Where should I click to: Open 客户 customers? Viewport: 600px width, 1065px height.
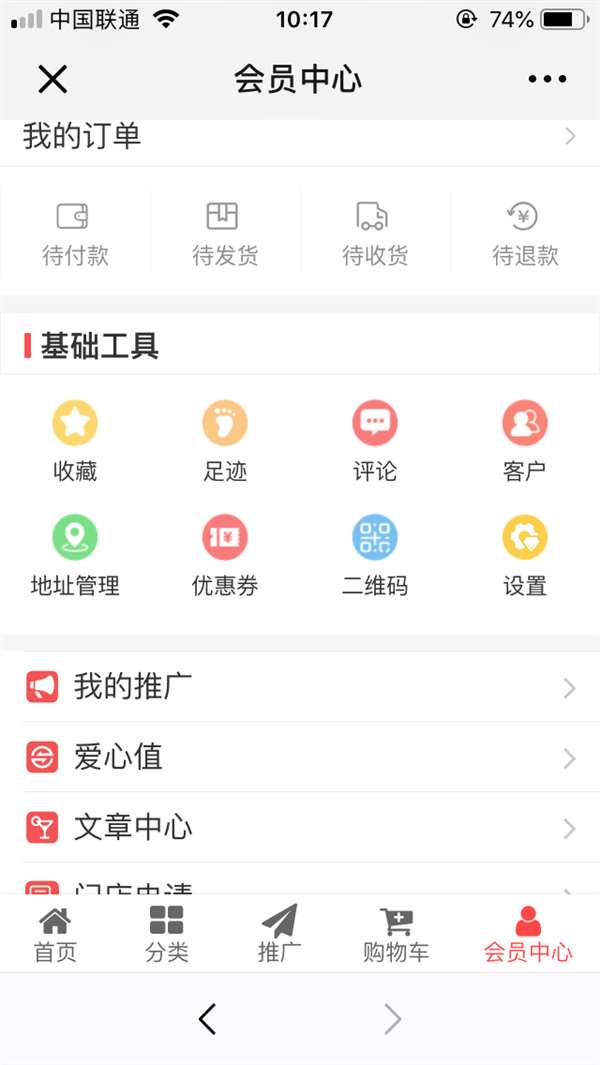pos(525,441)
